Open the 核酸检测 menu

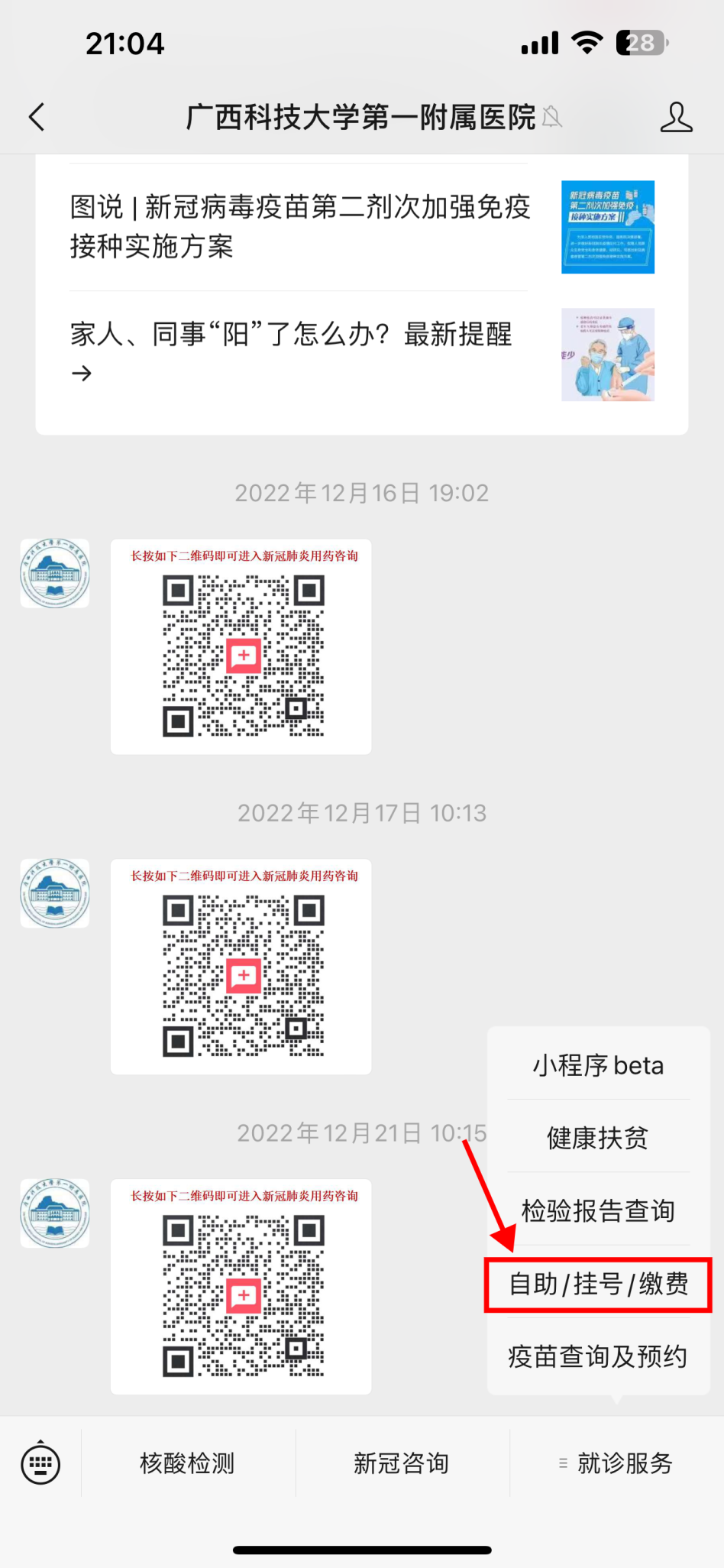click(188, 1463)
